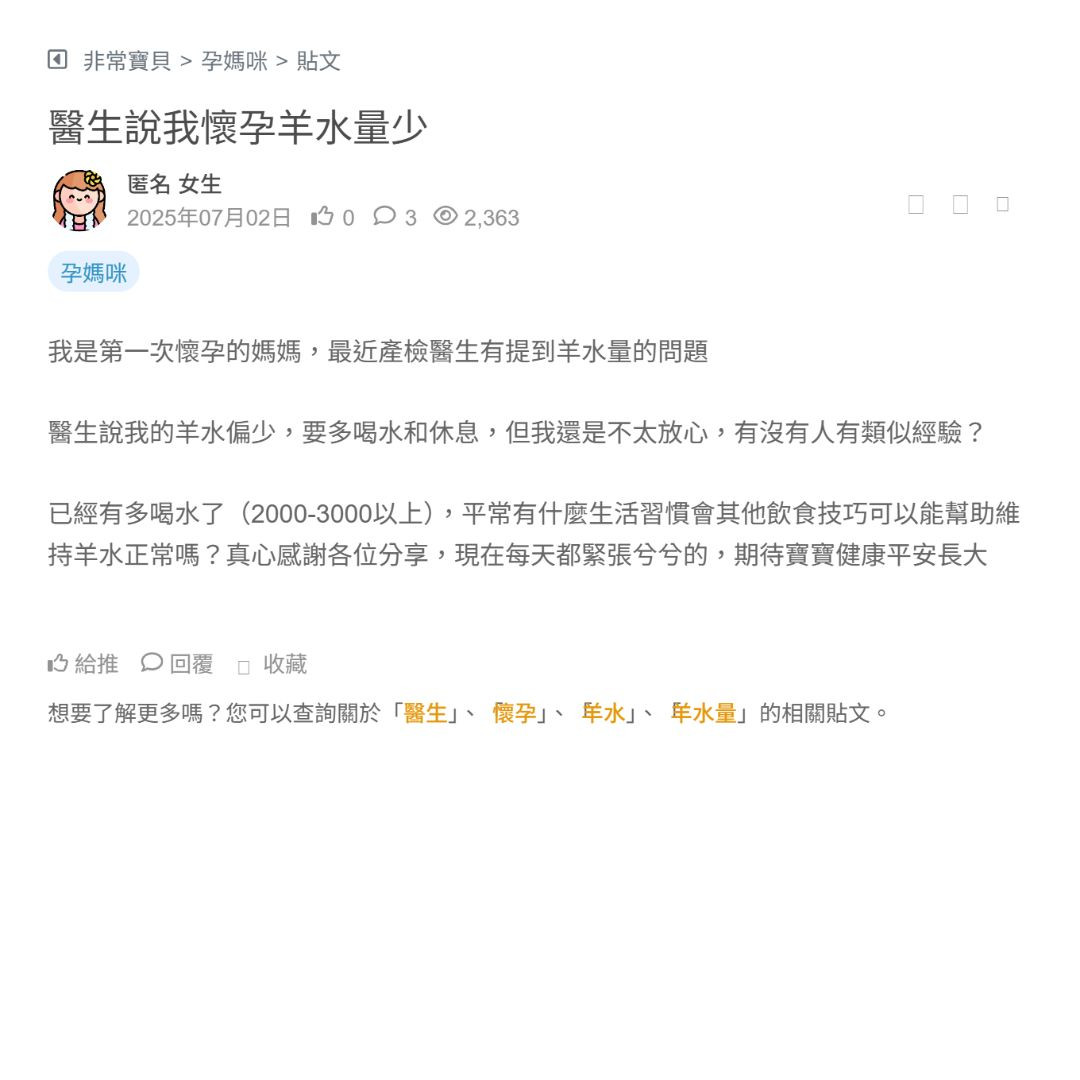Open related posts for keyword 羊水
Screen dimensions: 1080x1080
click(x=603, y=714)
